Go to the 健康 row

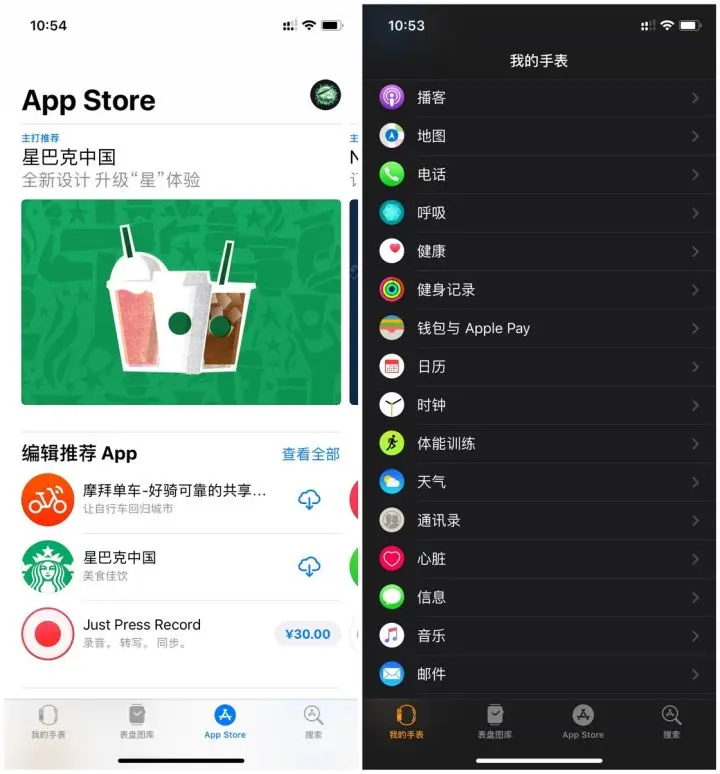pyautogui.click(x=540, y=251)
